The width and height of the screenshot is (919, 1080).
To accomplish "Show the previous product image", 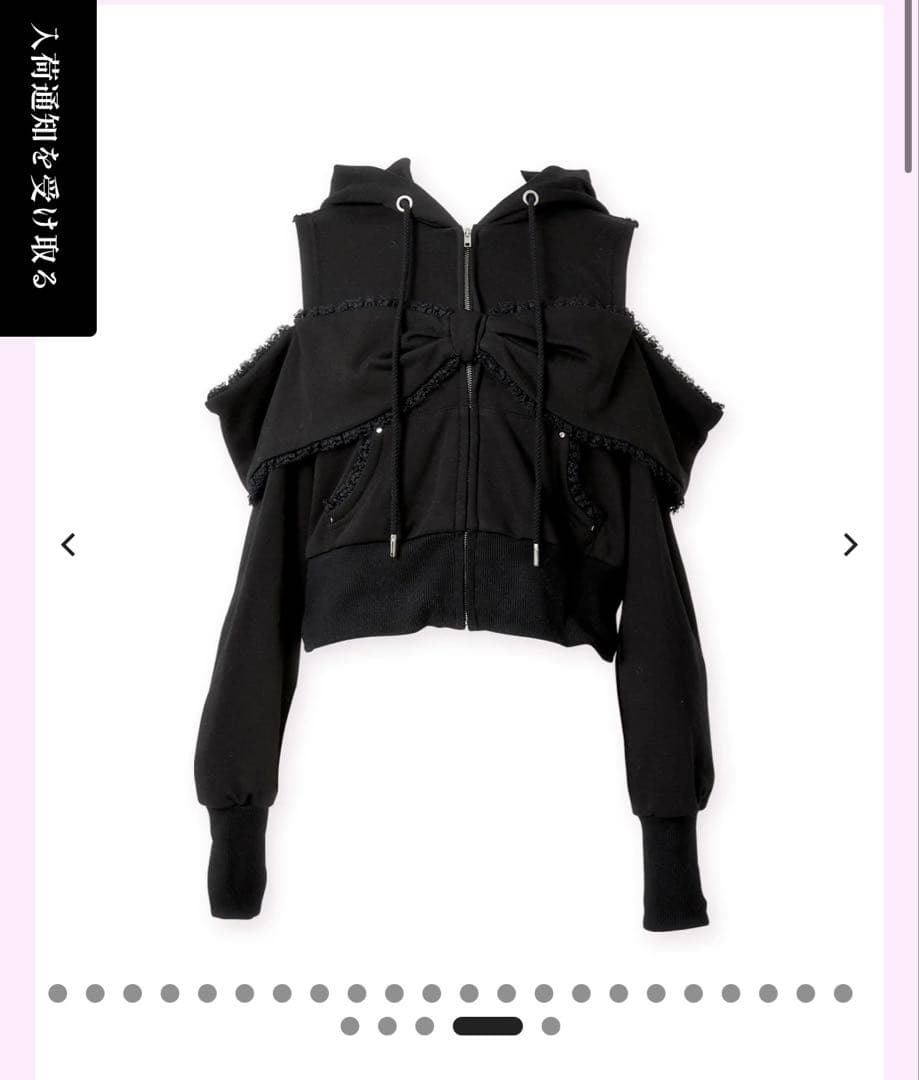I will (x=68, y=545).
